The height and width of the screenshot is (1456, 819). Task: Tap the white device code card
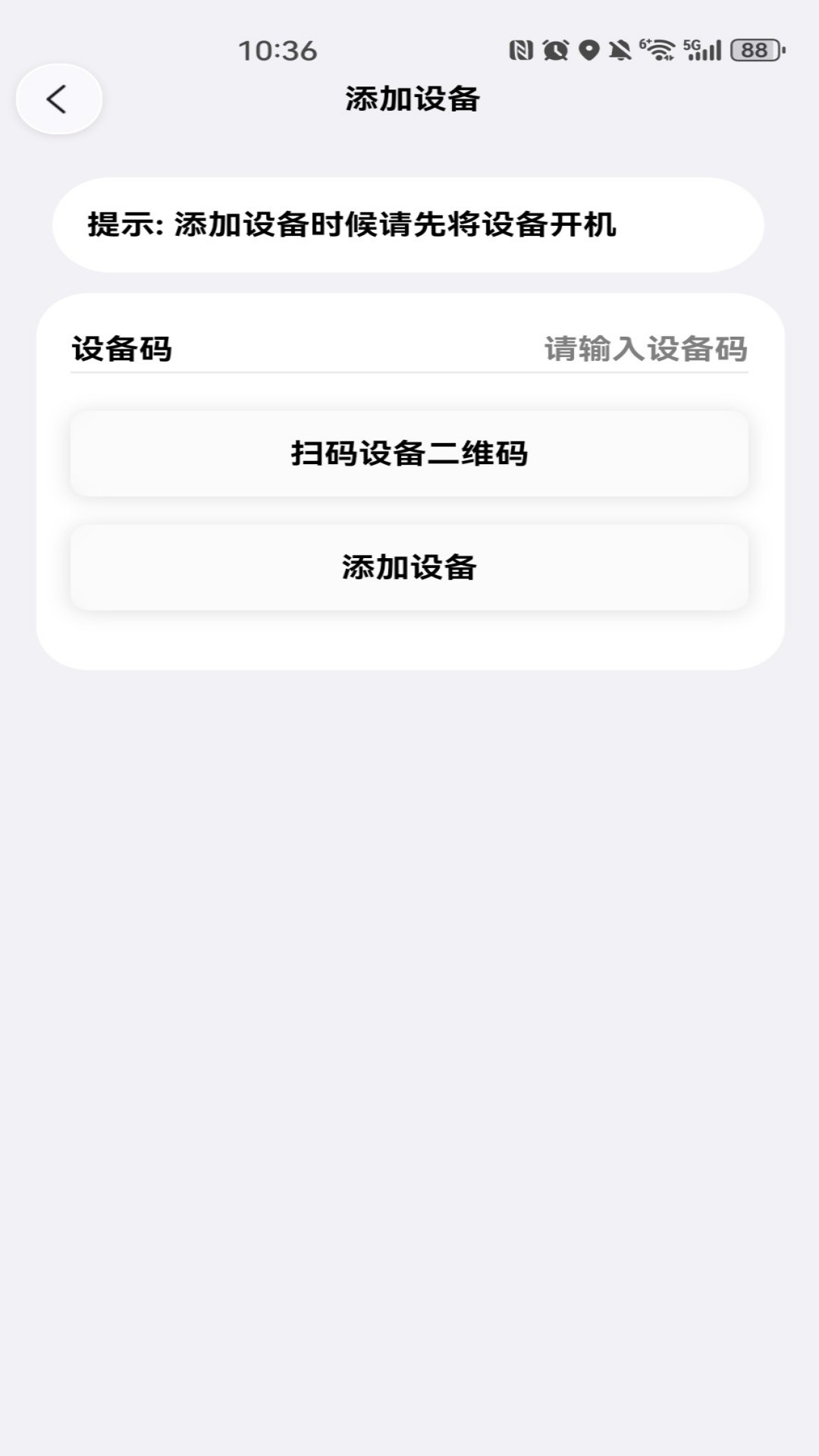409,478
